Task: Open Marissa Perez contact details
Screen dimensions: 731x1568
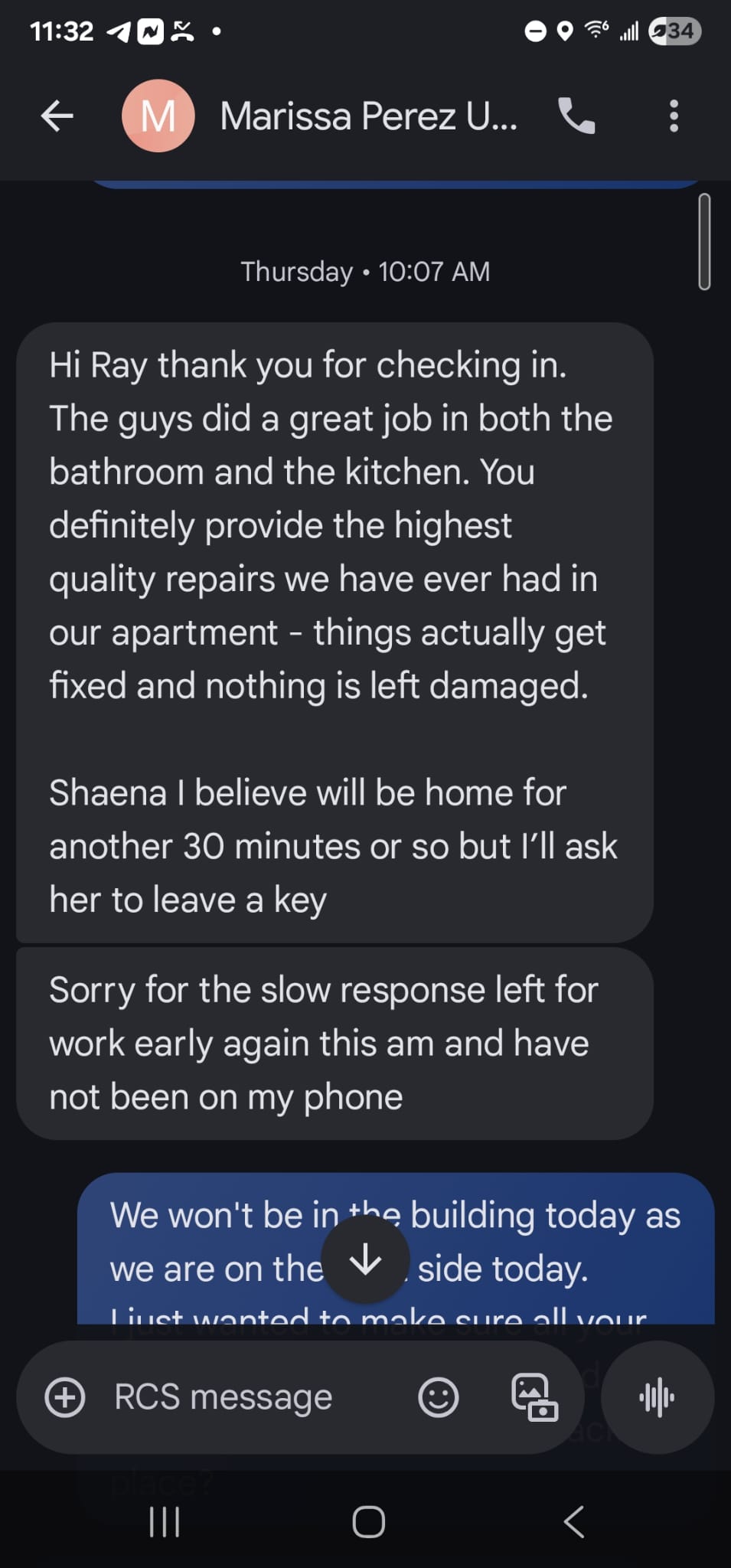Action: 367,116
